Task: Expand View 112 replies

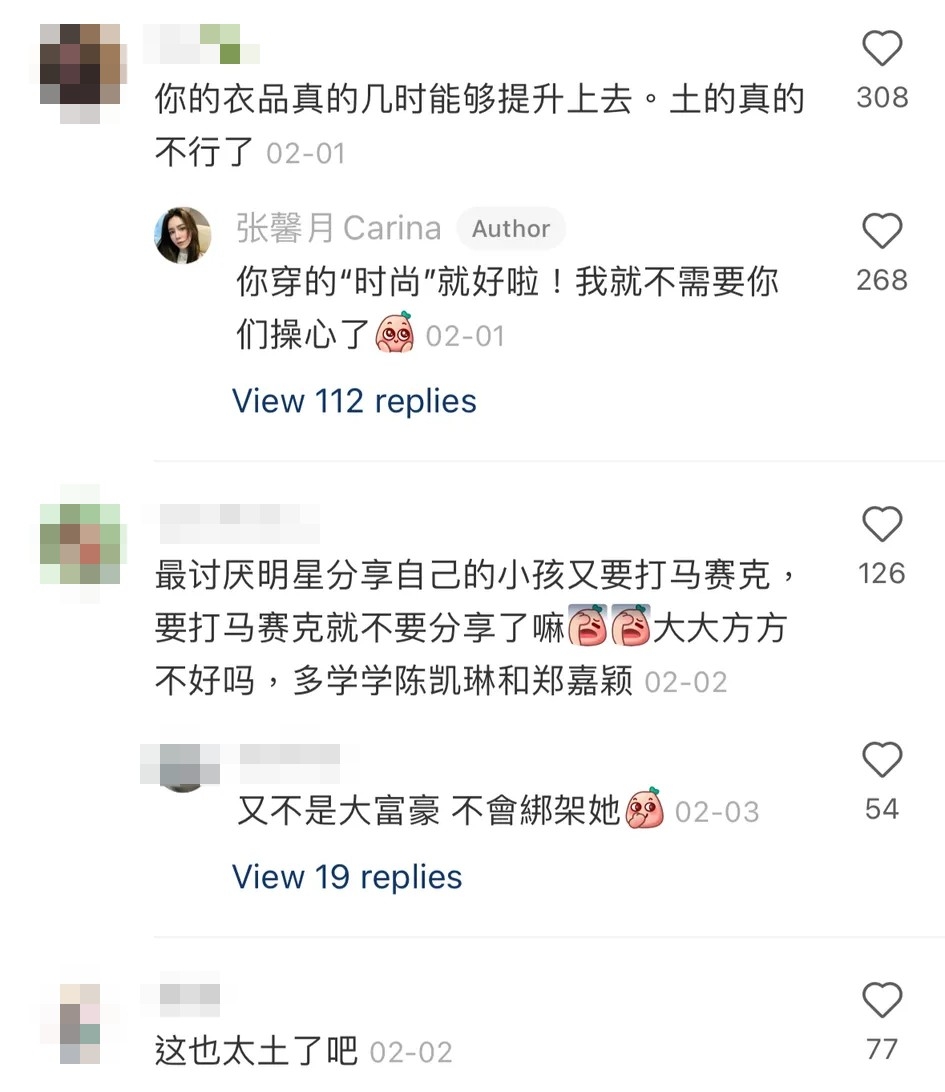Action: pos(354,401)
